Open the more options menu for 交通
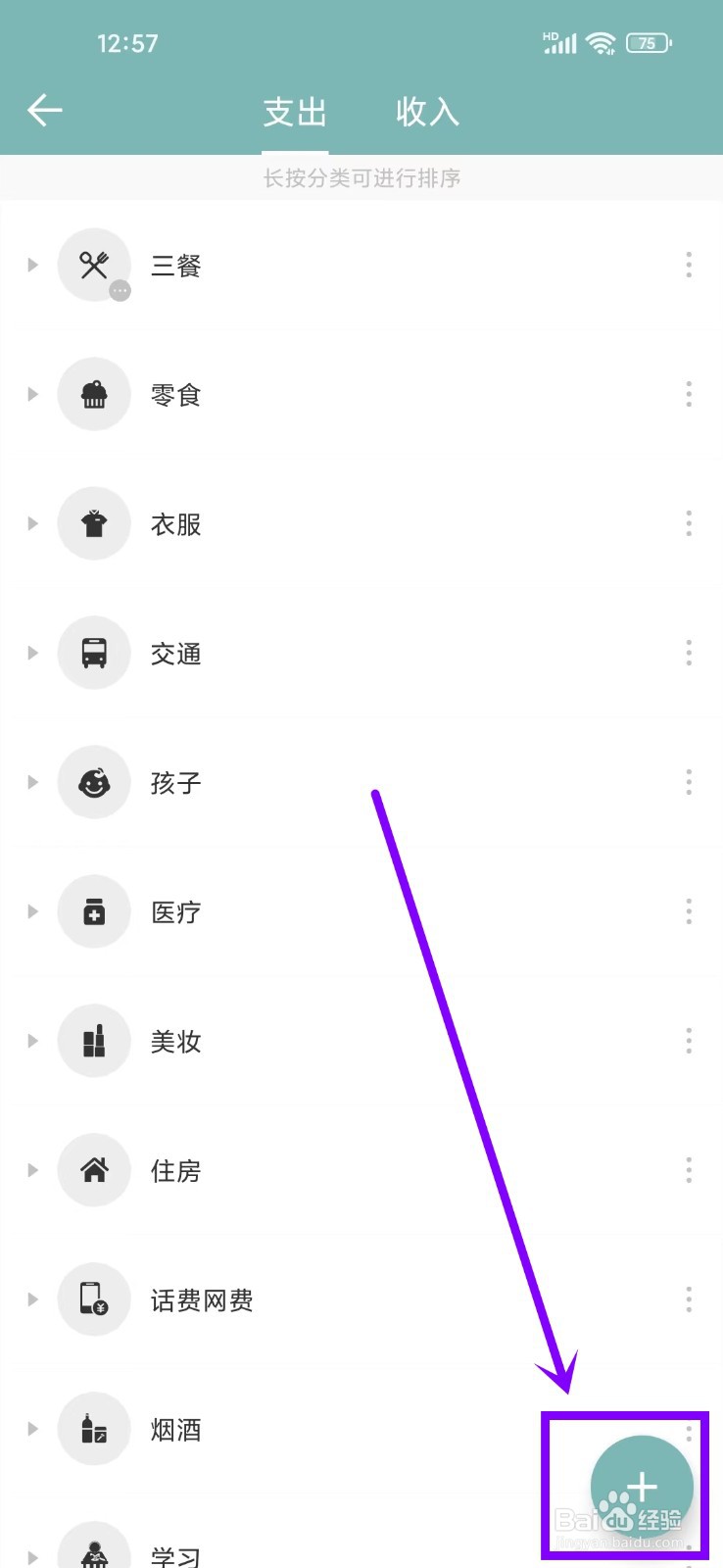Image resolution: width=723 pixels, height=1568 pixels. pyautogui.click(x=689, y=653)
